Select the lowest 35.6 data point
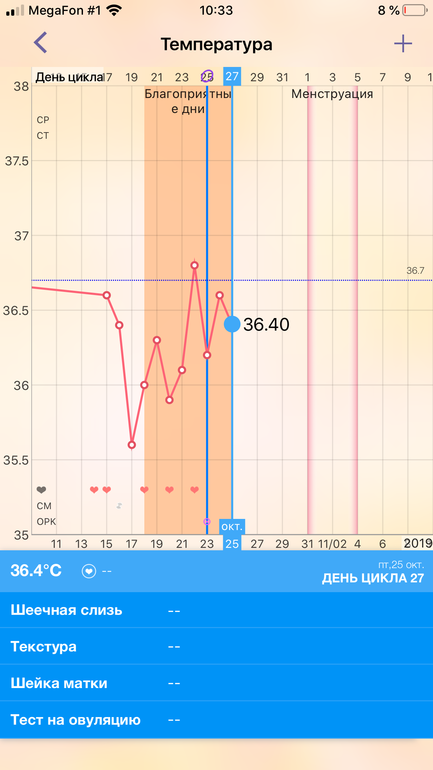This screenshot has width=433, height=770. (132, 445)
